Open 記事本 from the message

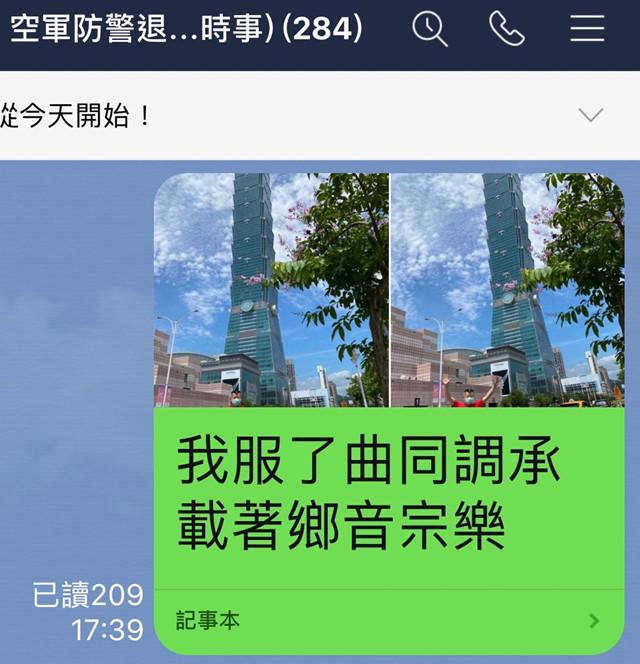[388, 620]
